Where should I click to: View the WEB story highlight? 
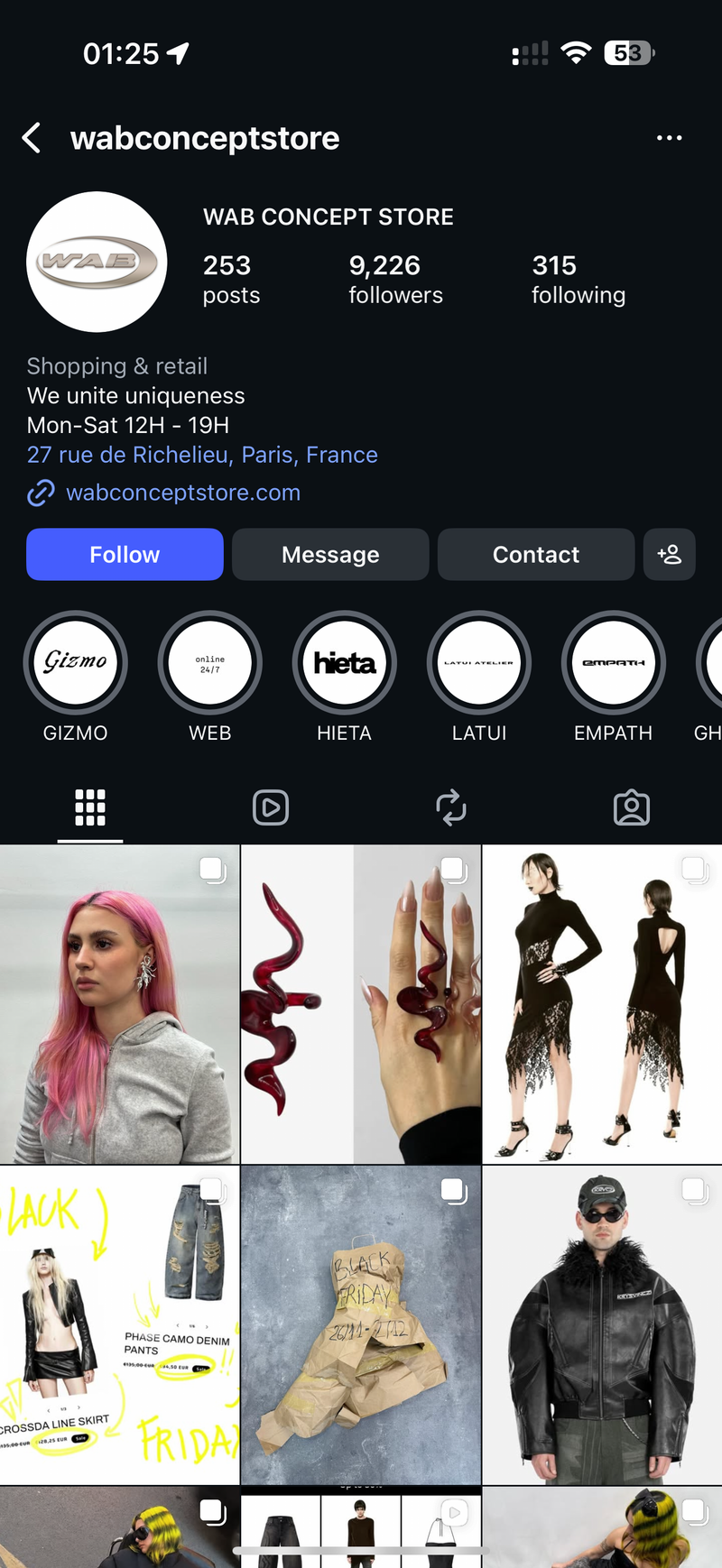point(210,663)
